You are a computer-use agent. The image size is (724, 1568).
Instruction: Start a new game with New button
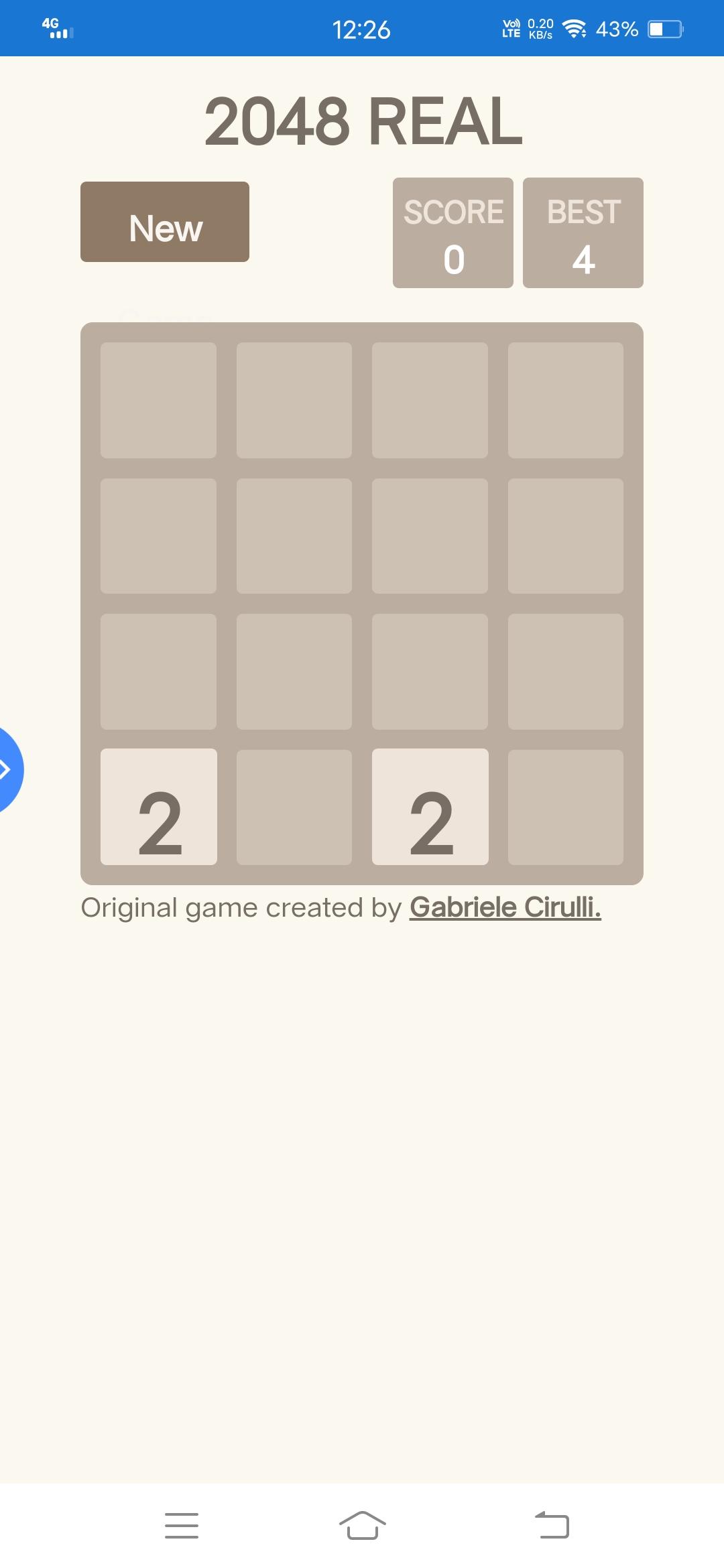[x=165, y=222]
